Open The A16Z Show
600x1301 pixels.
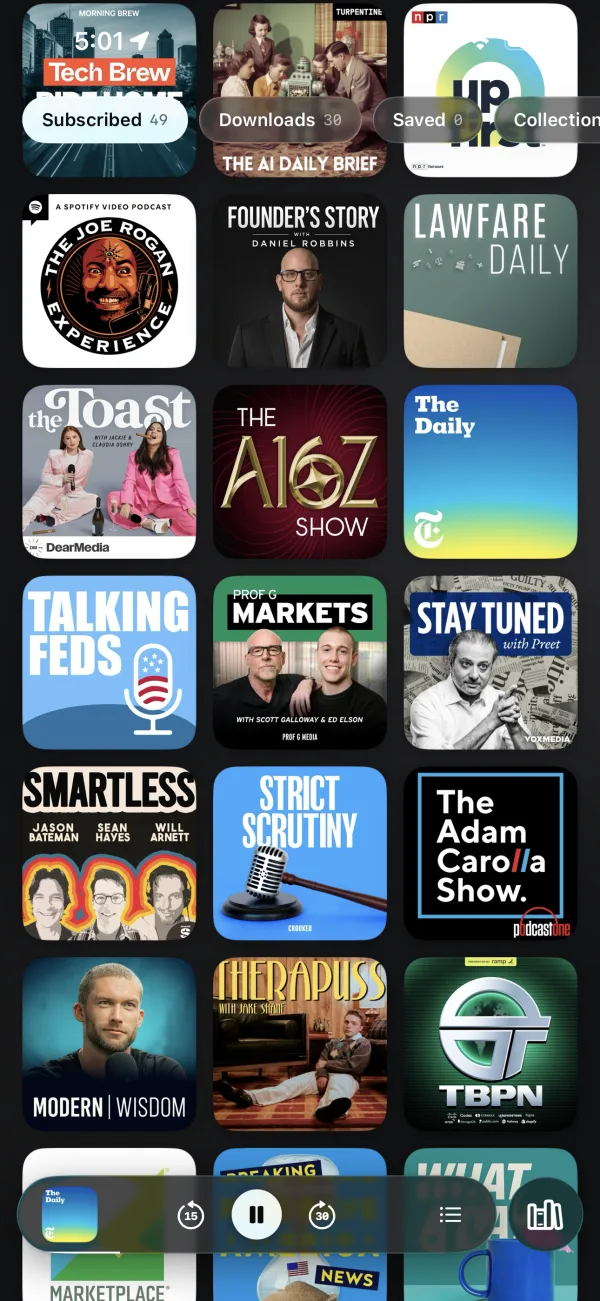coord(300,472)
